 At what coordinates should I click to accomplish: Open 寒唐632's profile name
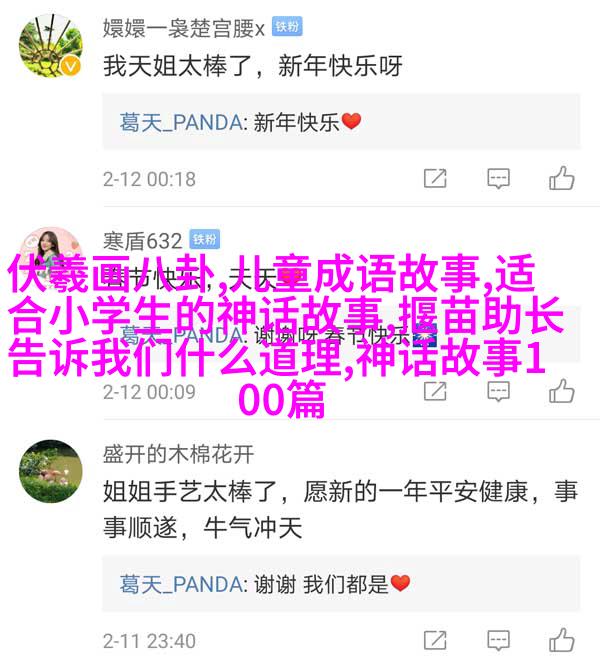[x=142, y=240]
